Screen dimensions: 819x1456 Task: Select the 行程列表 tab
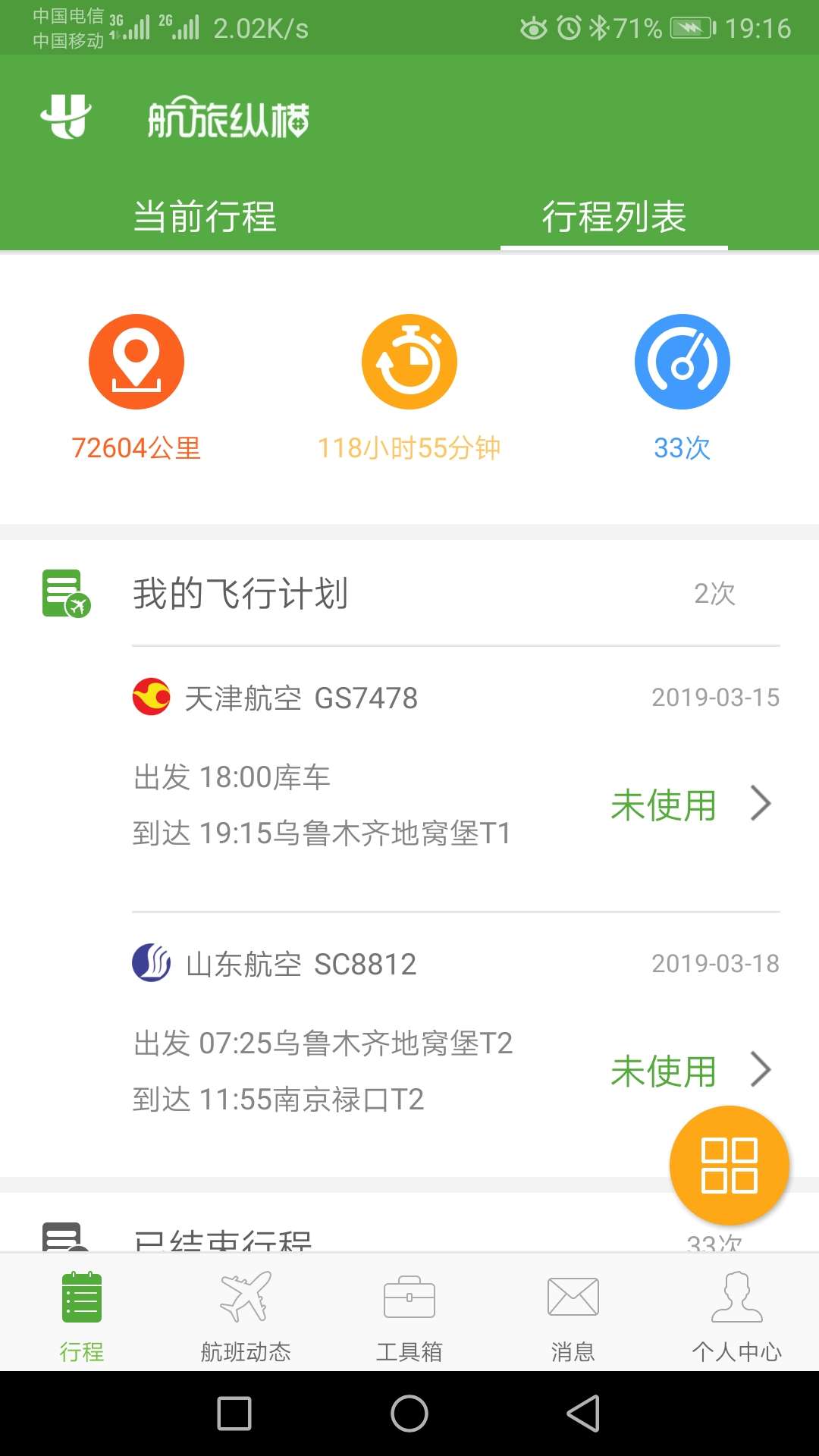(614, 217)
